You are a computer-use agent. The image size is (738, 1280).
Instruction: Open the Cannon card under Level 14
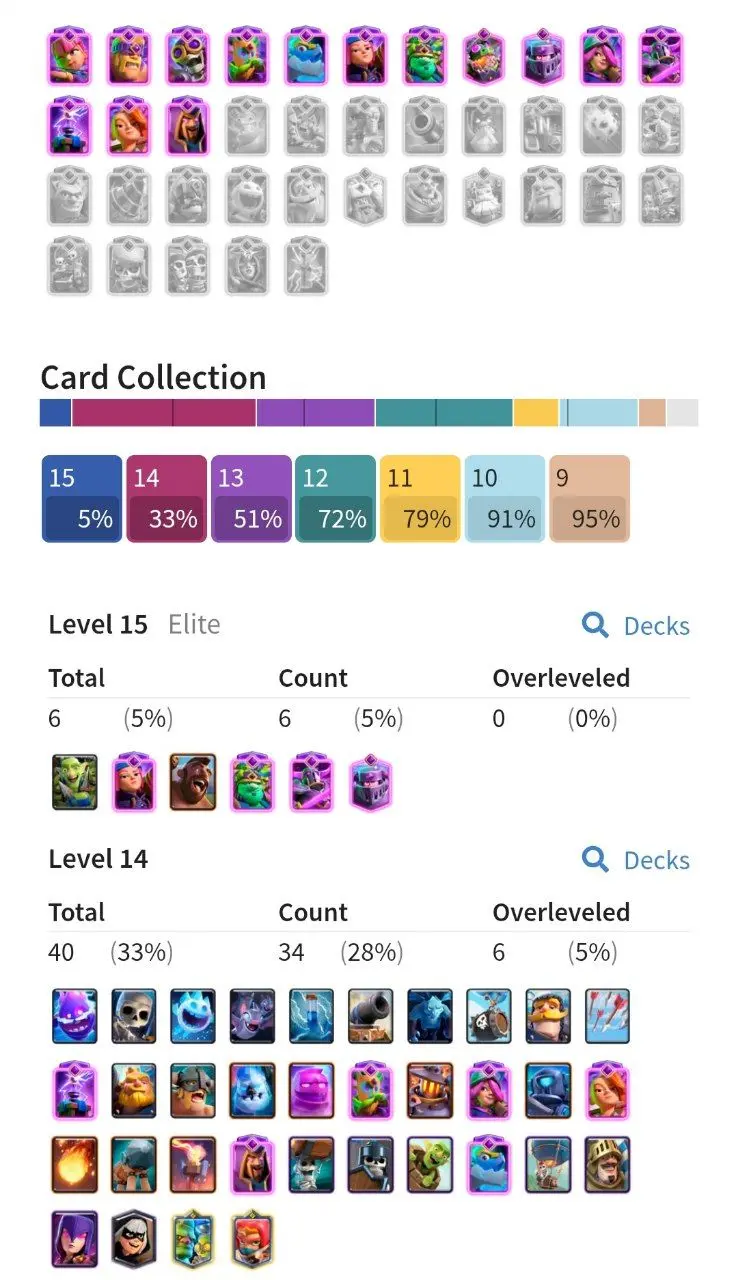tap(371, 1016)
